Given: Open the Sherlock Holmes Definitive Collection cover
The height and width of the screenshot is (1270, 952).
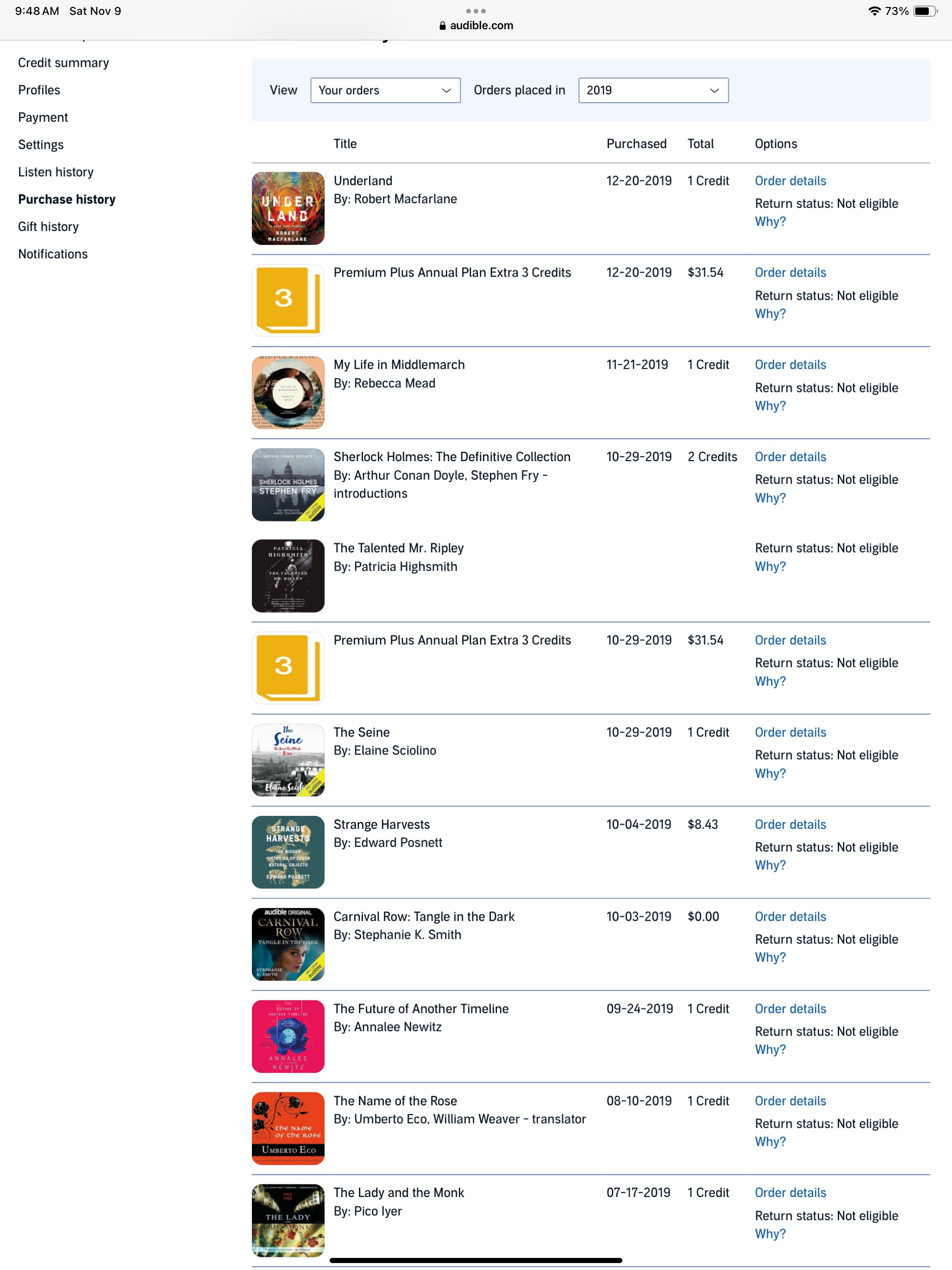Looking at the screenshot, I should 288,484.
